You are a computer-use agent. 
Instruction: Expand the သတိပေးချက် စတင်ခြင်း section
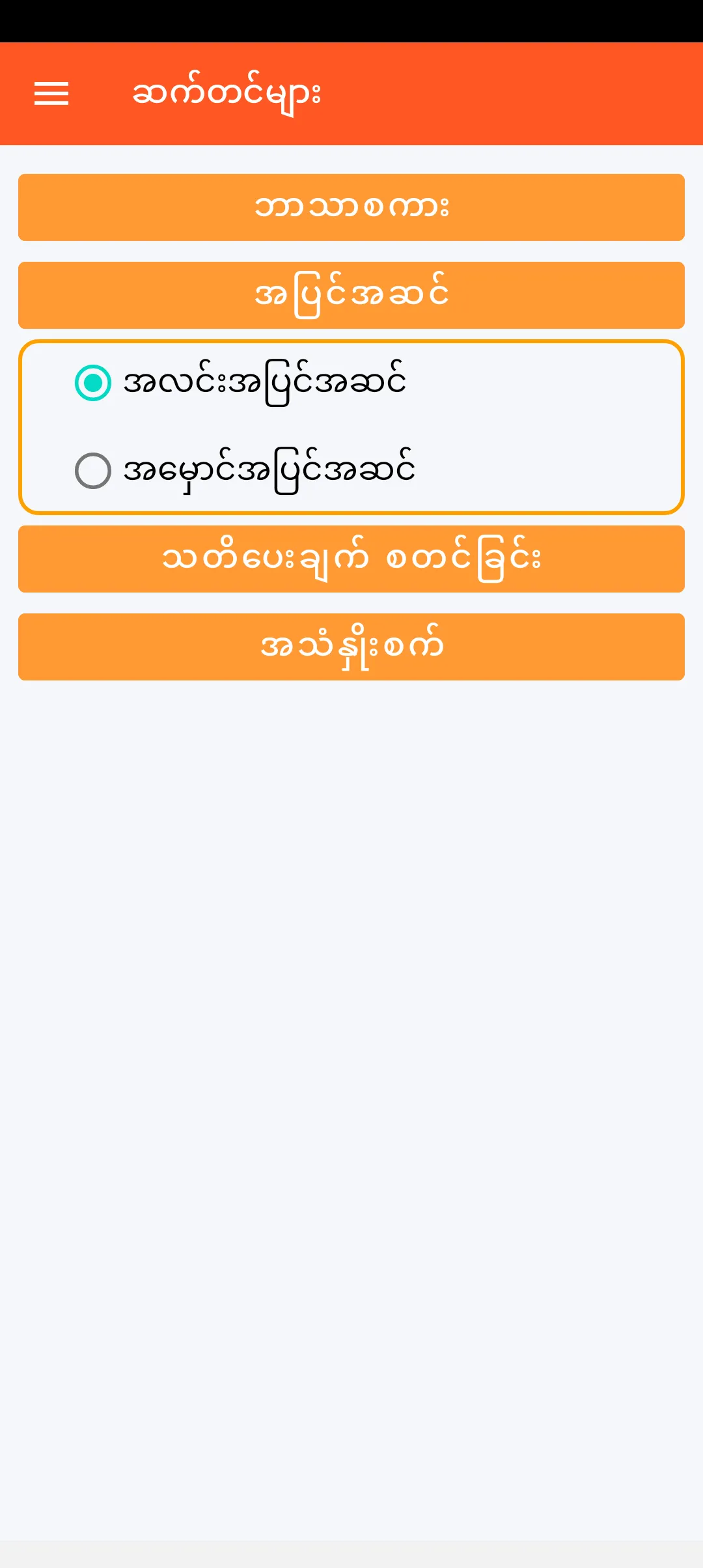351,559
